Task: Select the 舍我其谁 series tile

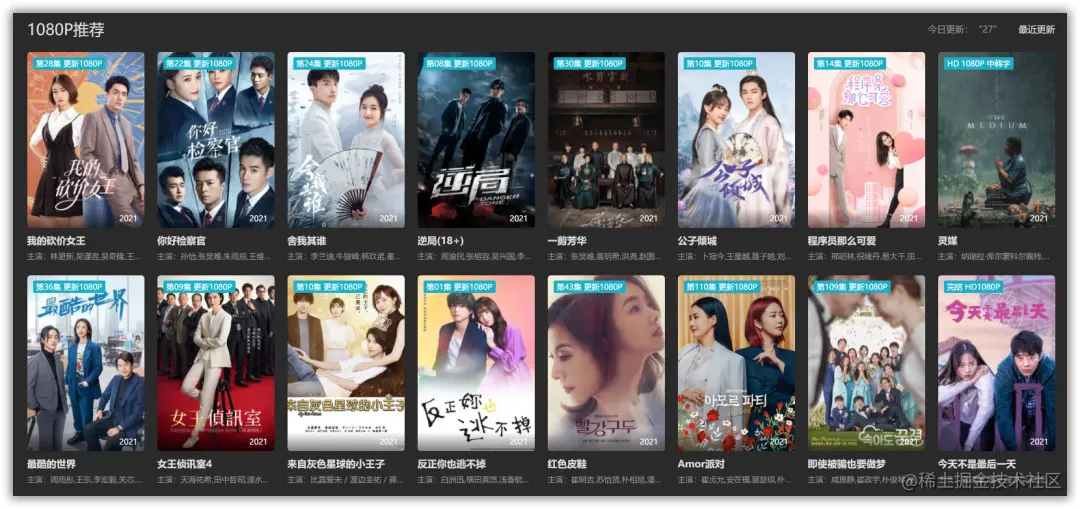Action: point(345,140)
